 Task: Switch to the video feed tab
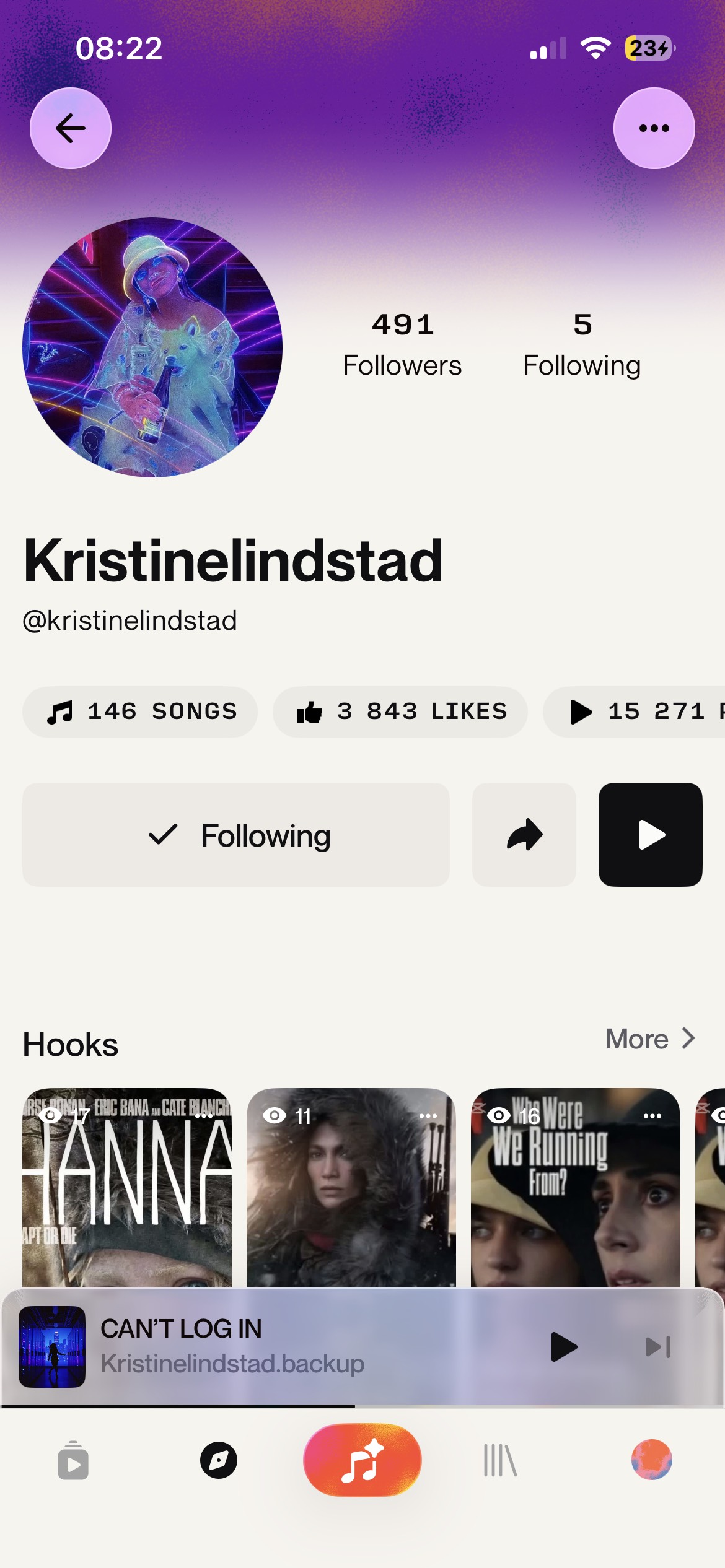click(73, 1460)
